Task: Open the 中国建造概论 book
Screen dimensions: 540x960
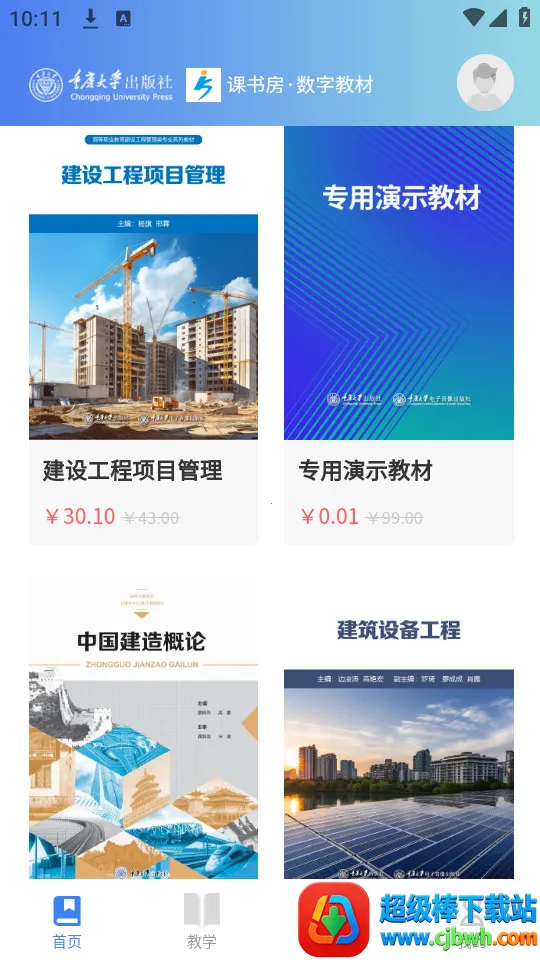Action: (143, 727)
